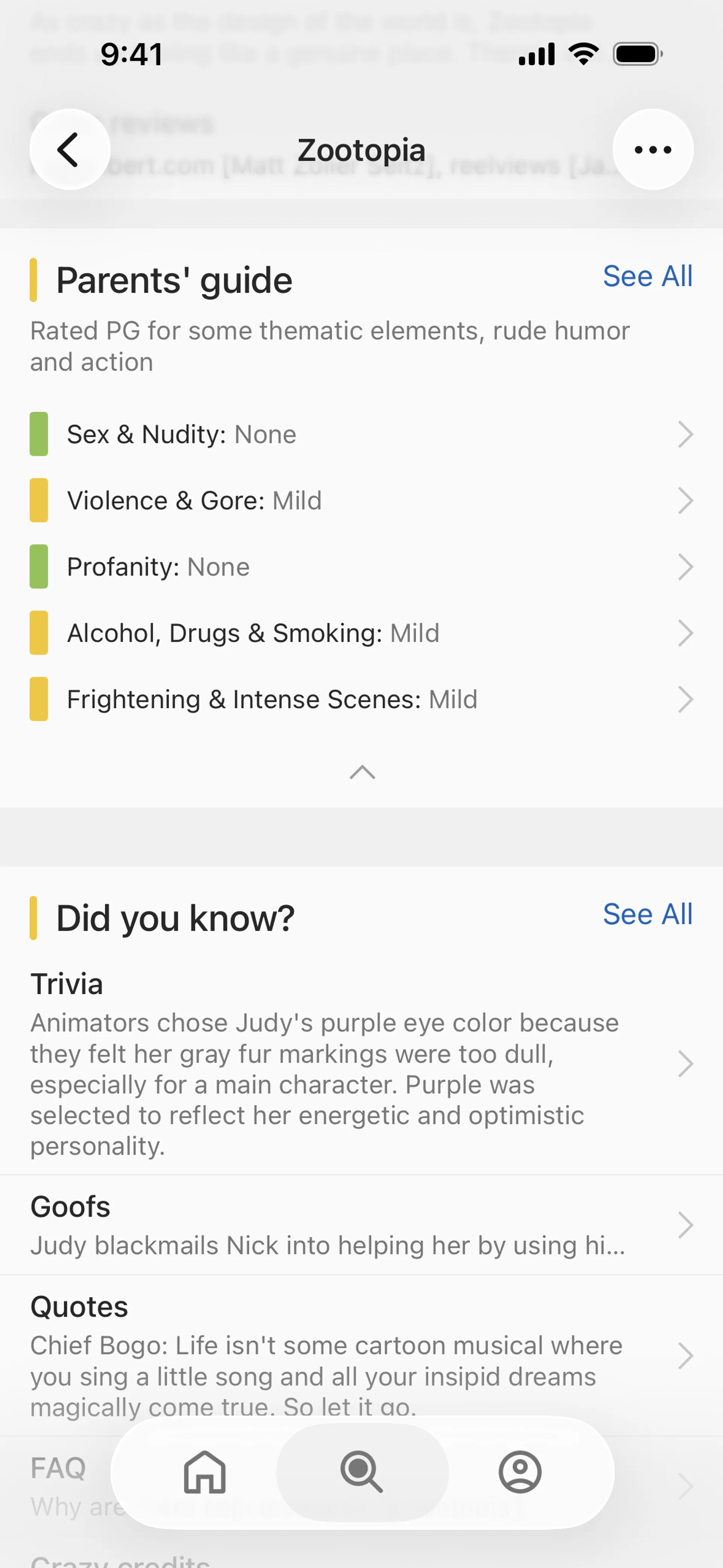The image size is (723, 1568).
Task: See all of the Parents' guide
Action: [x=647, y=277]
